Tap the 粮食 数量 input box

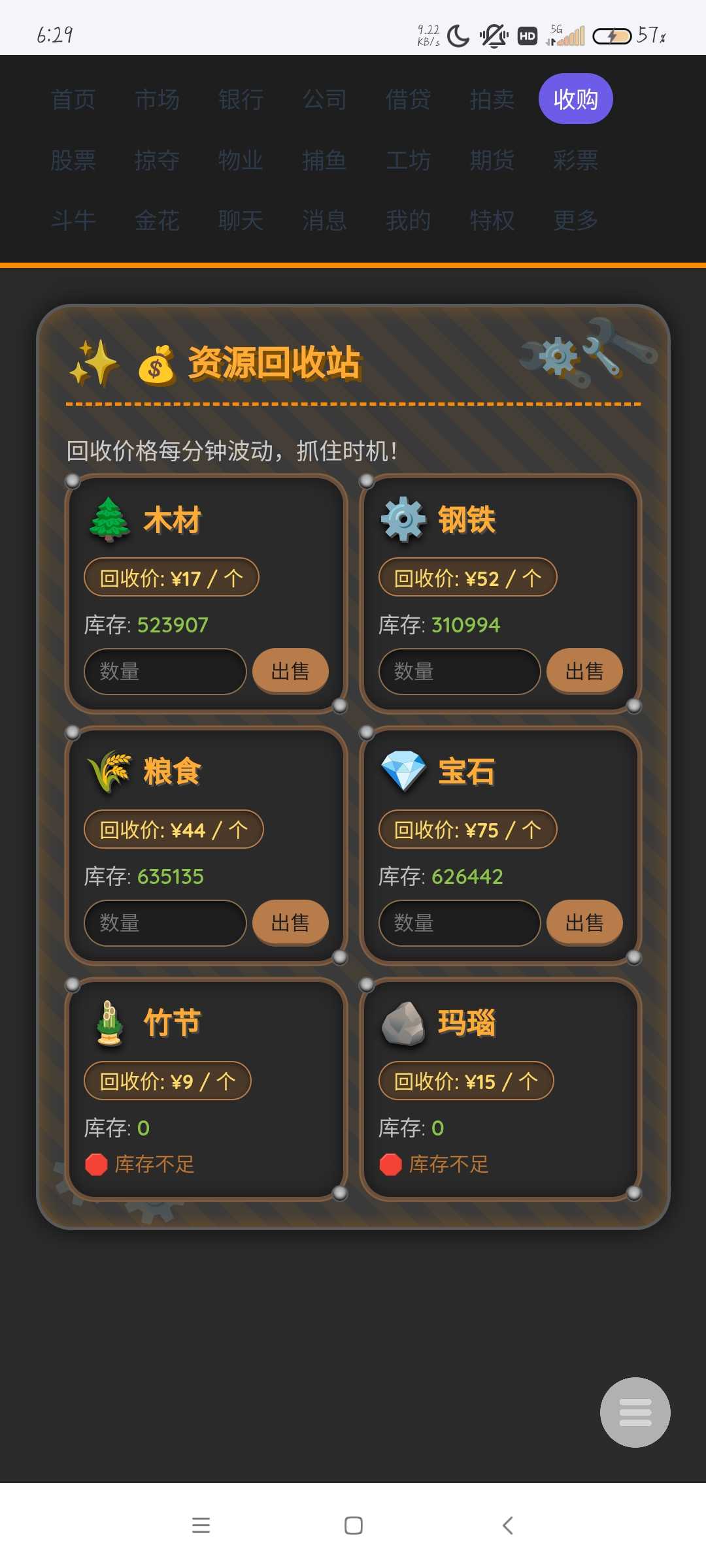point(165,923)
